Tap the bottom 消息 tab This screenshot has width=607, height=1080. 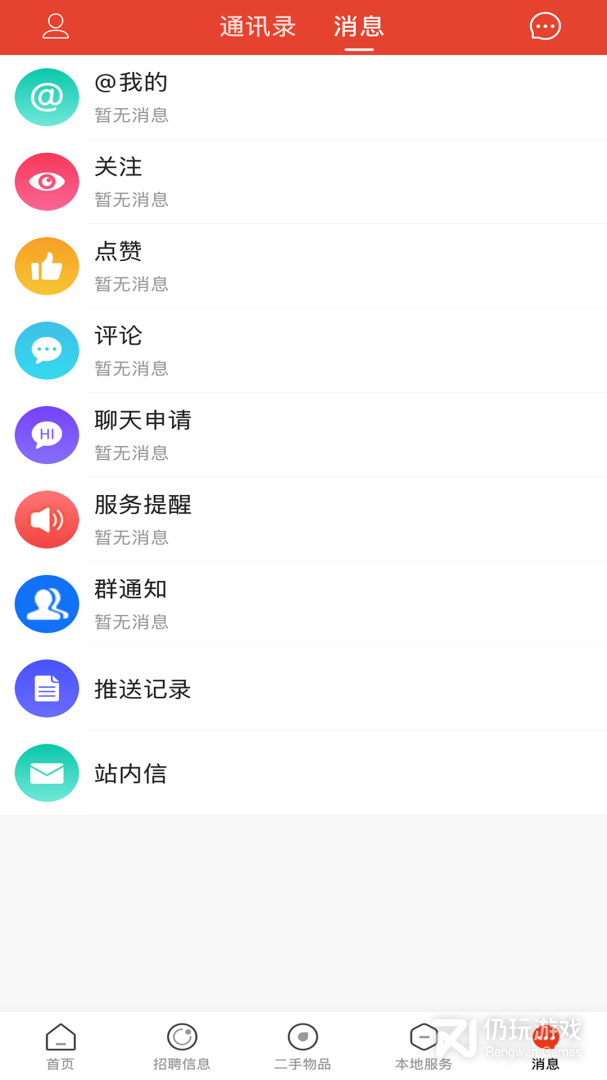545,1046
